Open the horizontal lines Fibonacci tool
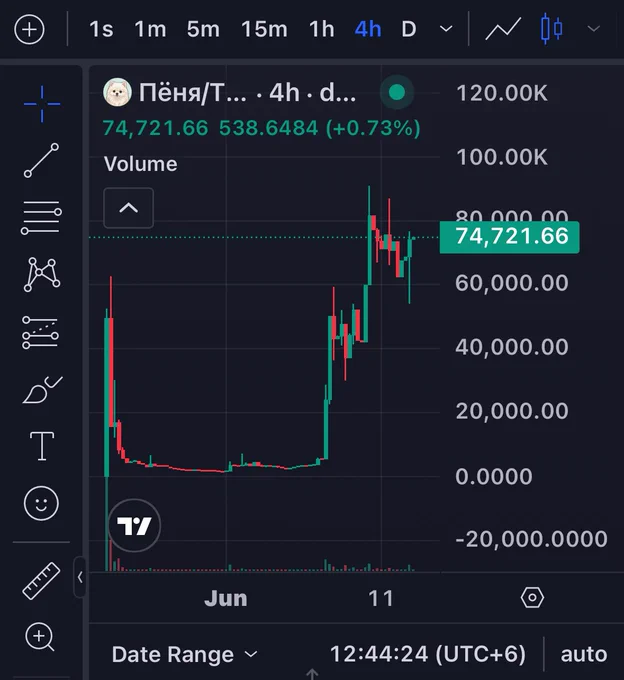Image resolution: width=624 pixels, height=680 pixels. pos(41,217)
